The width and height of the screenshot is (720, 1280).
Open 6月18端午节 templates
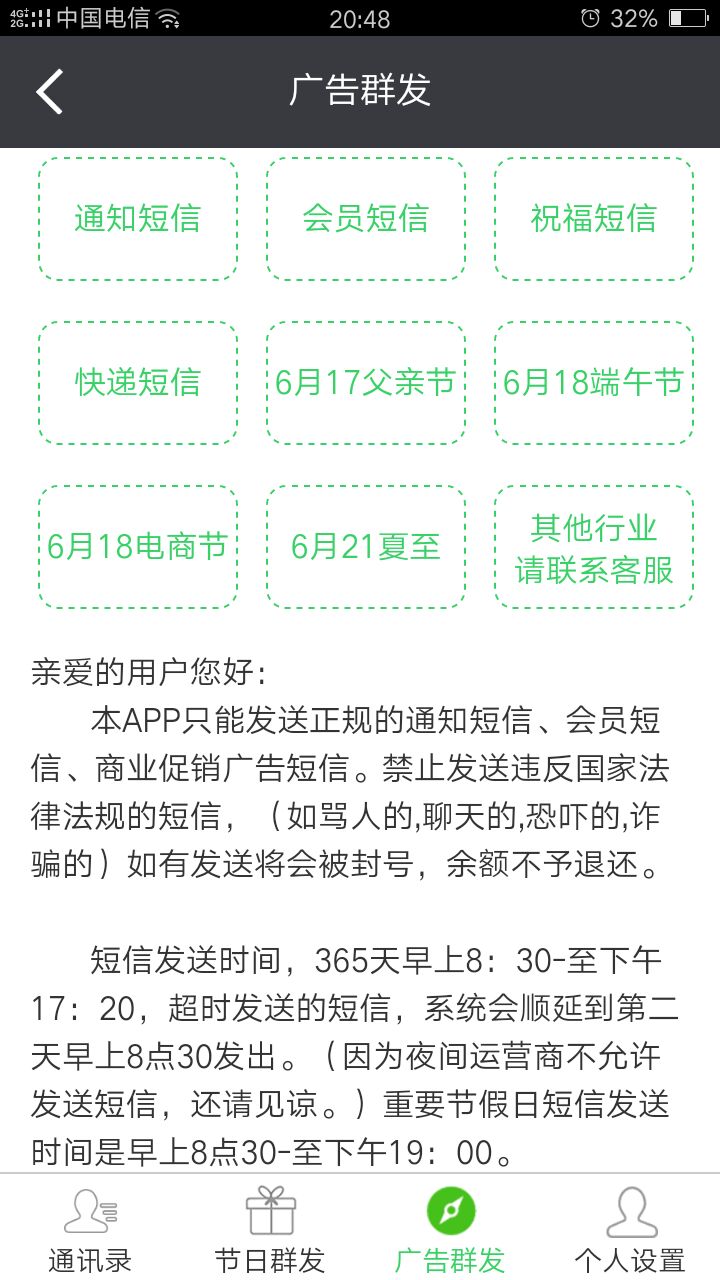594,383
